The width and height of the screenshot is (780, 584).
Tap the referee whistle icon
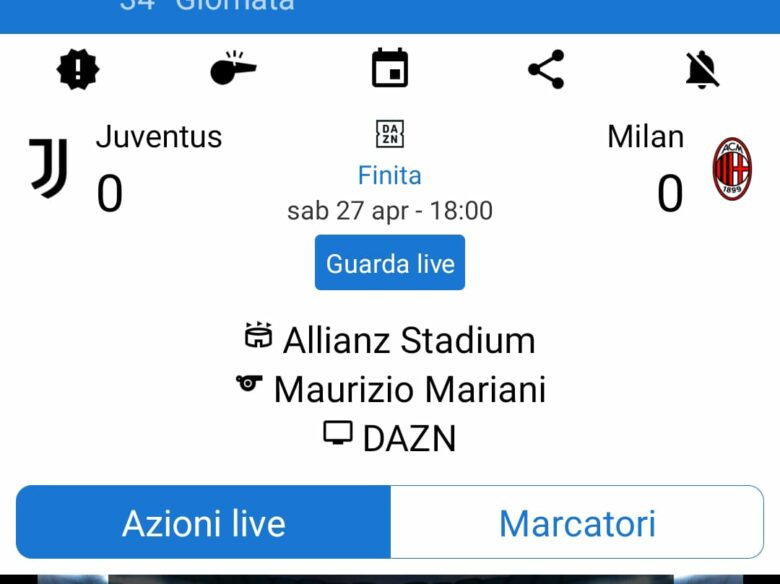233,69
